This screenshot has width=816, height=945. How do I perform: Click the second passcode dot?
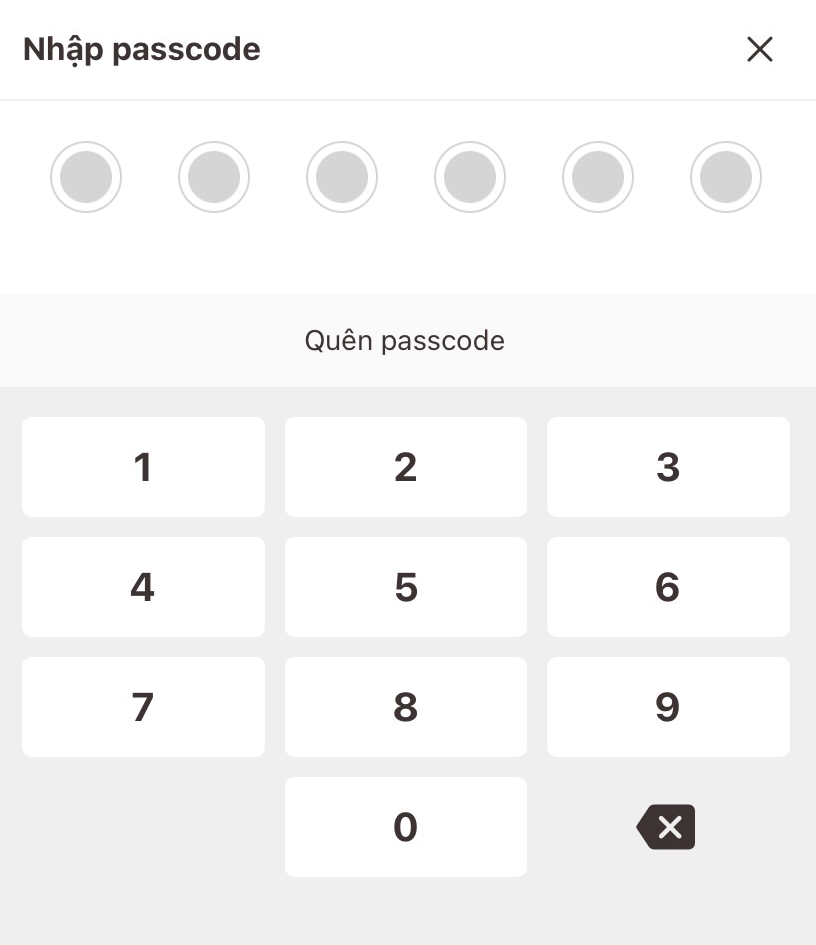[x=214, y=177]
